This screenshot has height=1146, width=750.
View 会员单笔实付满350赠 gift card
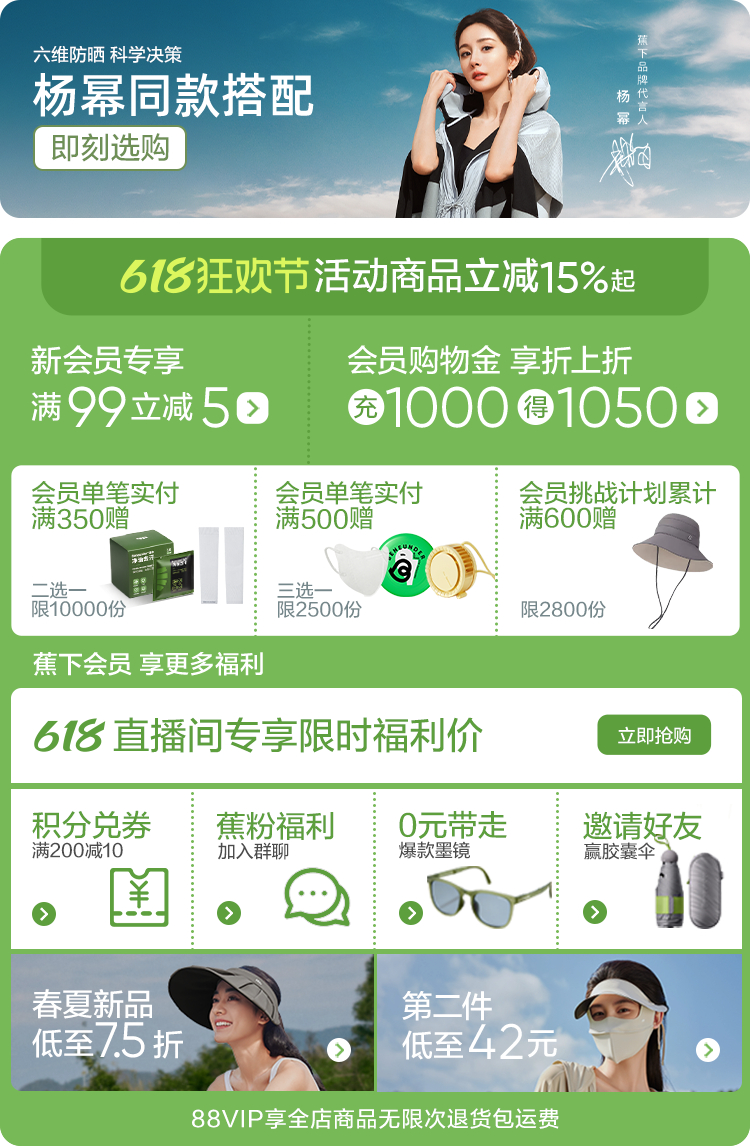[132, 550]
